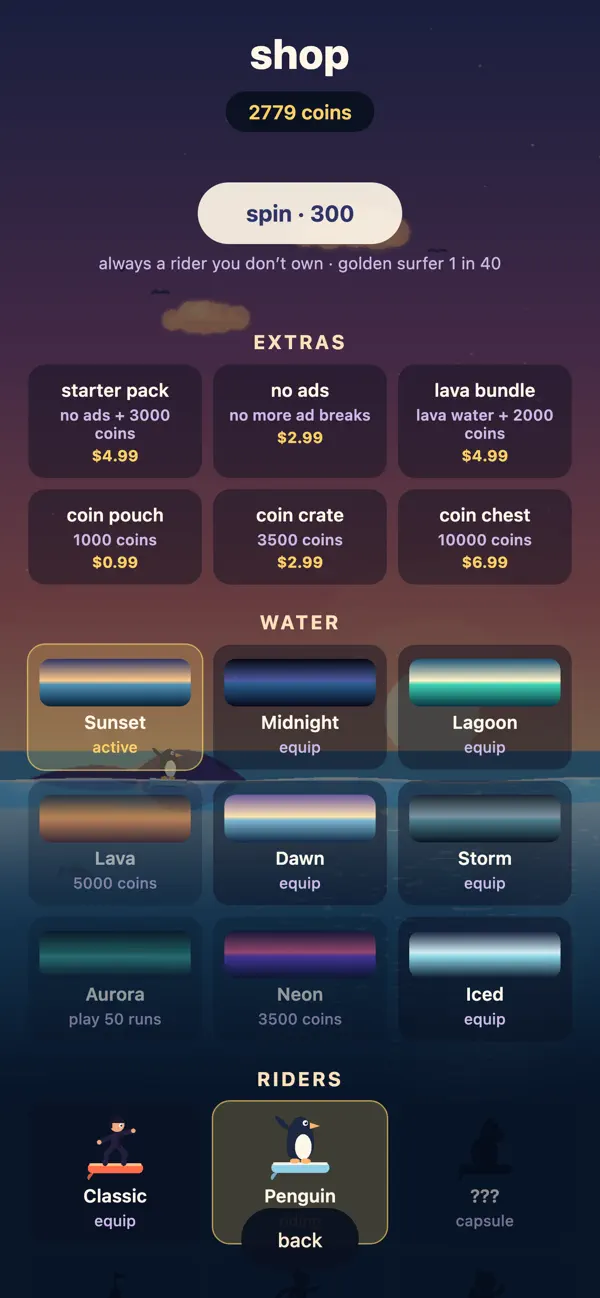Equip the Iced water theme
The image size is (600, 1298).
click(485, 979)
